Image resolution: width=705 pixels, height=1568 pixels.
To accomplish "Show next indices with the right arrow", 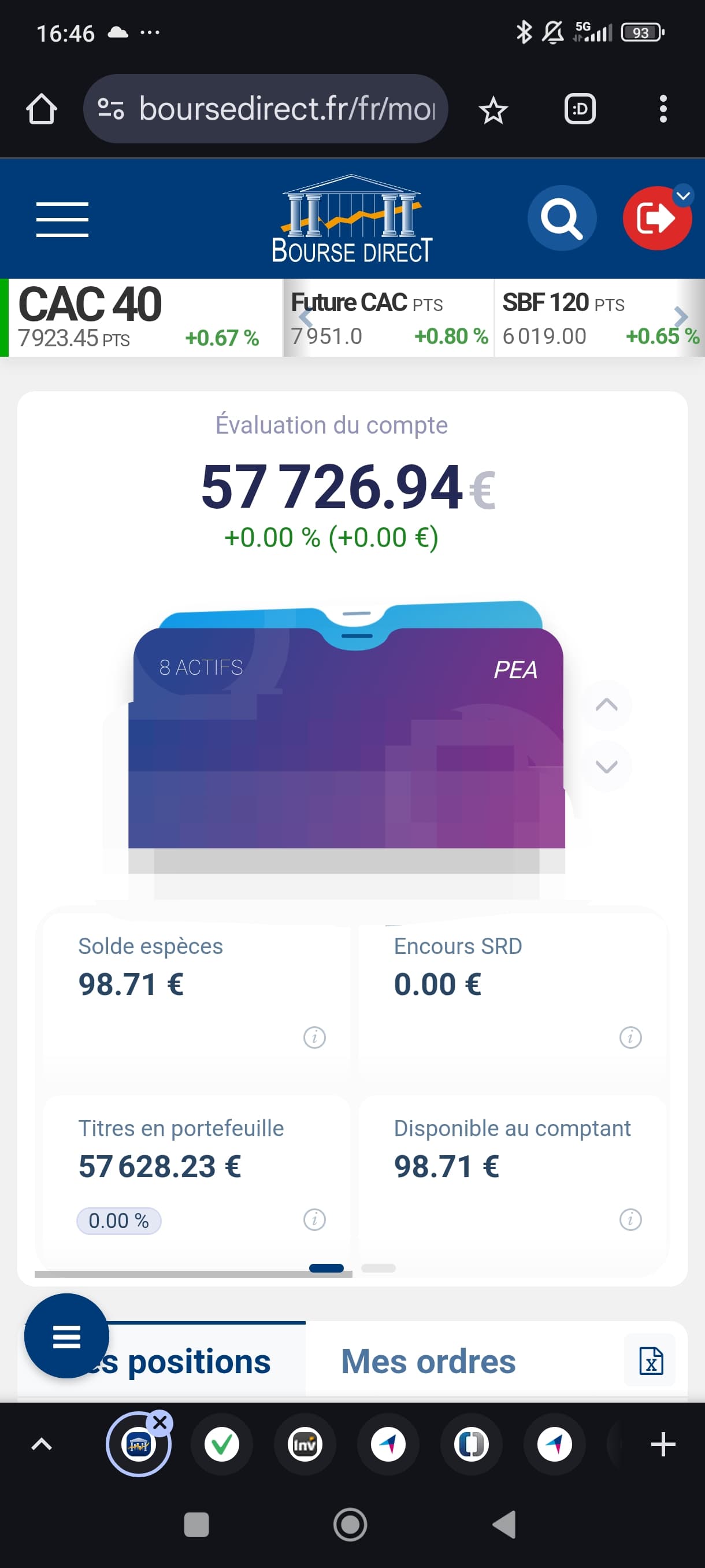I will pyautogui.click(x=681, y=316).
